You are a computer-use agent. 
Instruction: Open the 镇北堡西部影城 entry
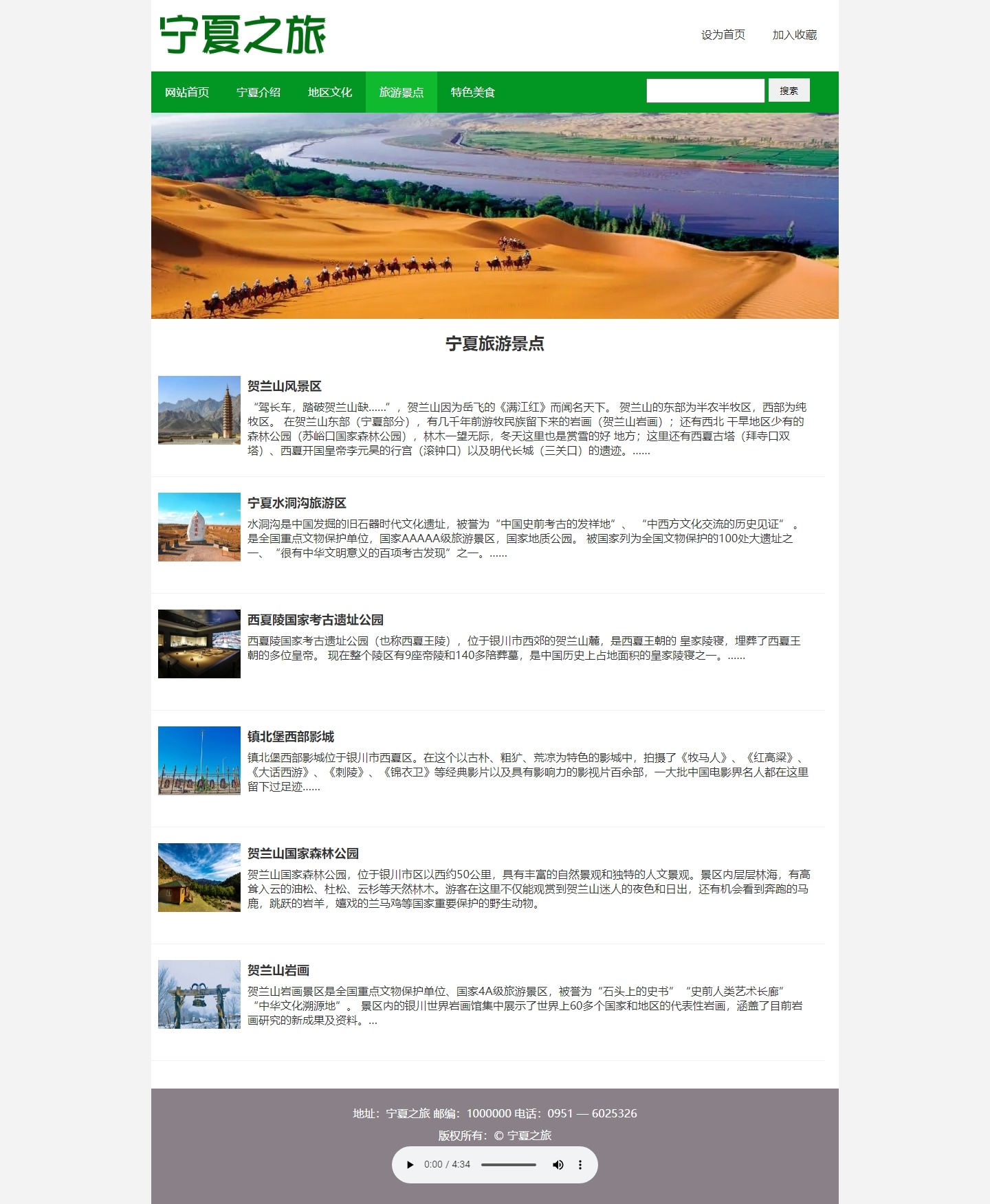pos(291,737)
